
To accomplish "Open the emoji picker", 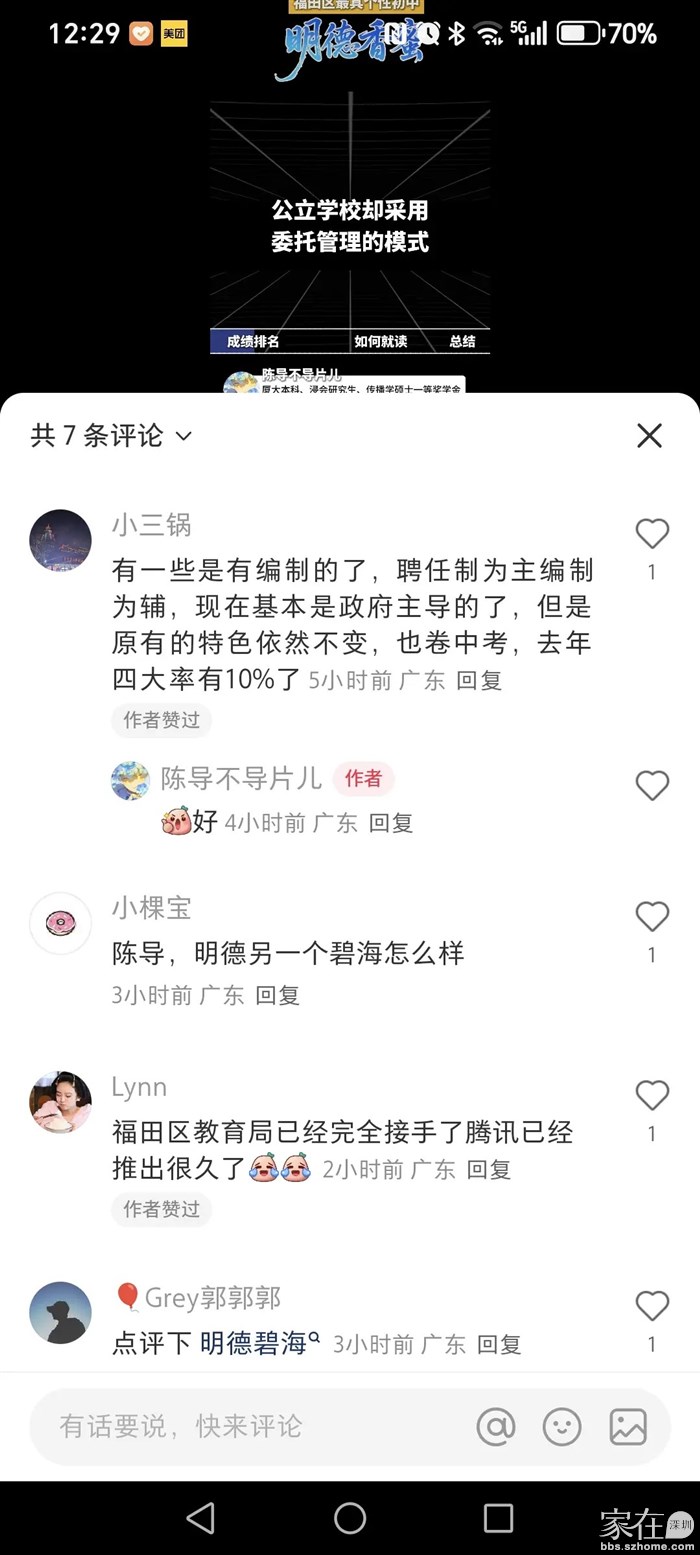I will 562,1426.
